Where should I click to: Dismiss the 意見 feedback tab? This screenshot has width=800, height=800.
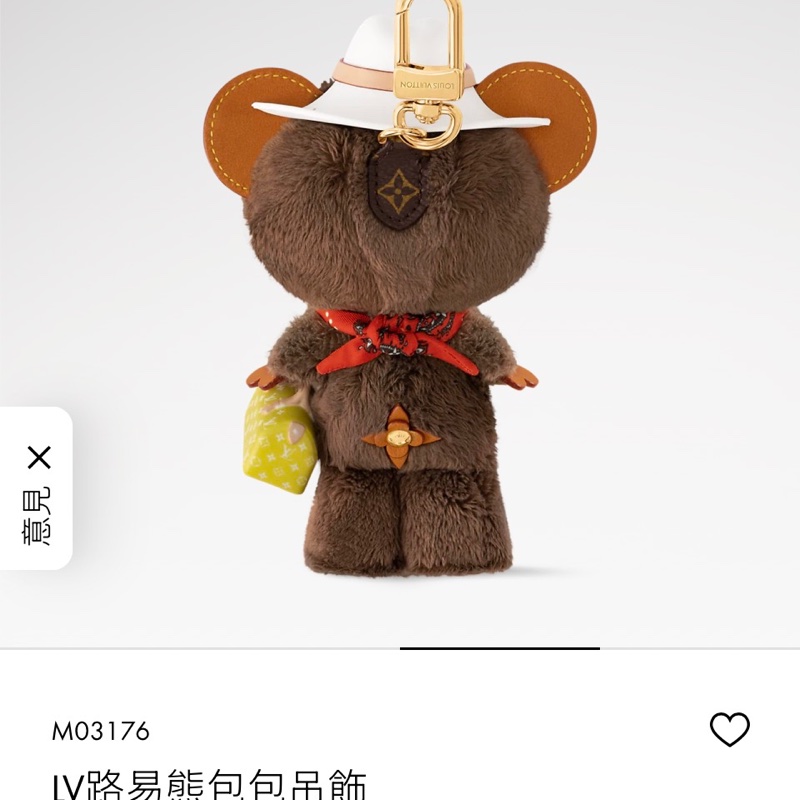38,458
